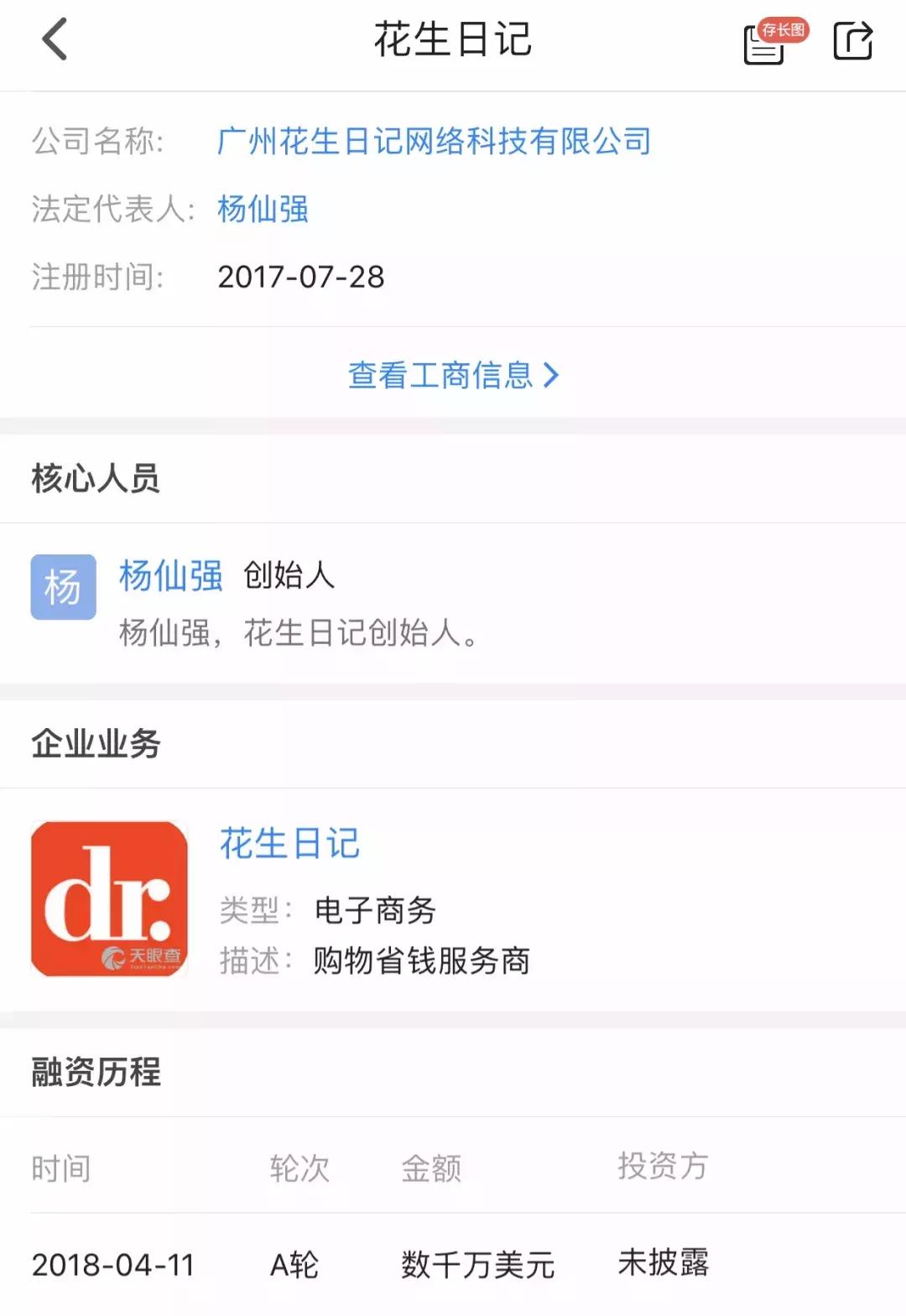Tap the 杨 avatar in 核心人员 section
This screenshot has width=906, height=1316.
[x=63, y=588]
